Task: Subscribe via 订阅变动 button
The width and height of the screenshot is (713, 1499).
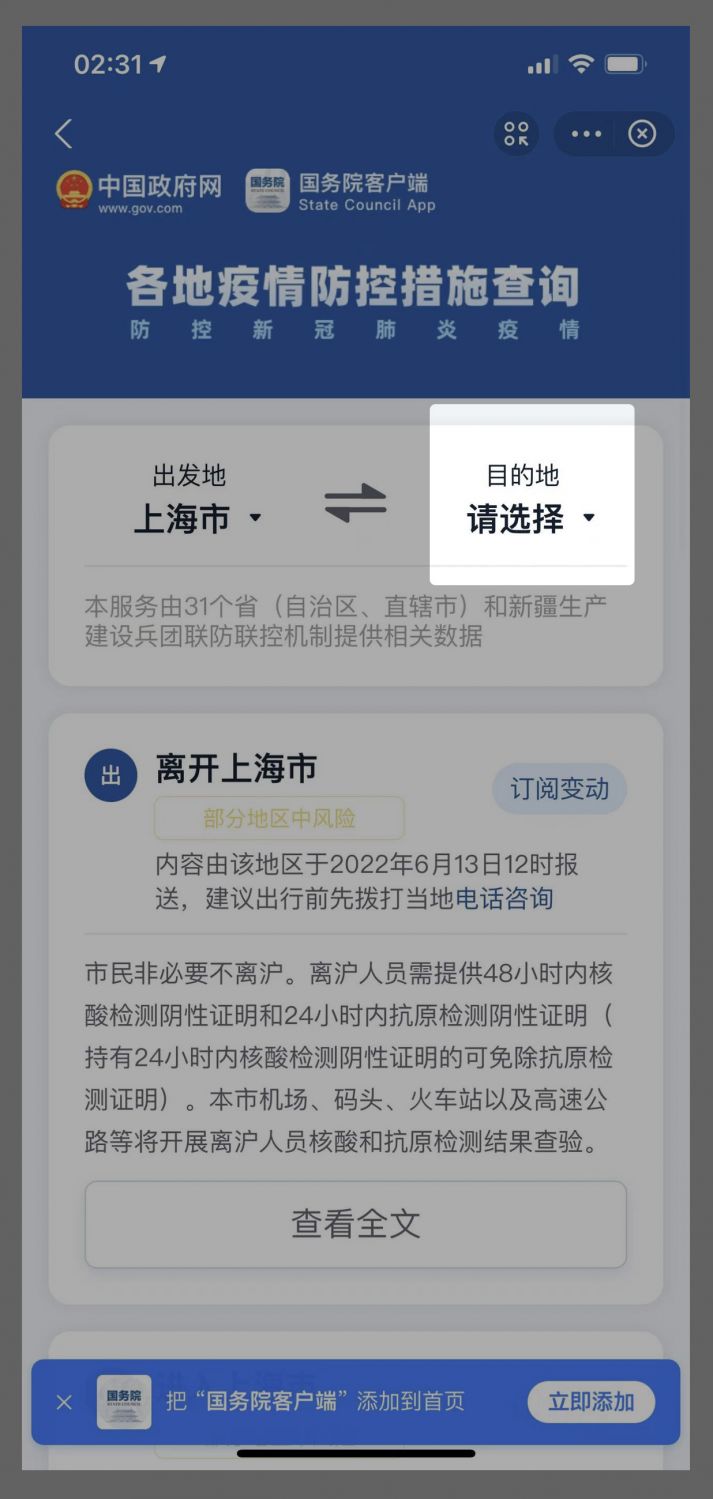Action: coord(559,789)
